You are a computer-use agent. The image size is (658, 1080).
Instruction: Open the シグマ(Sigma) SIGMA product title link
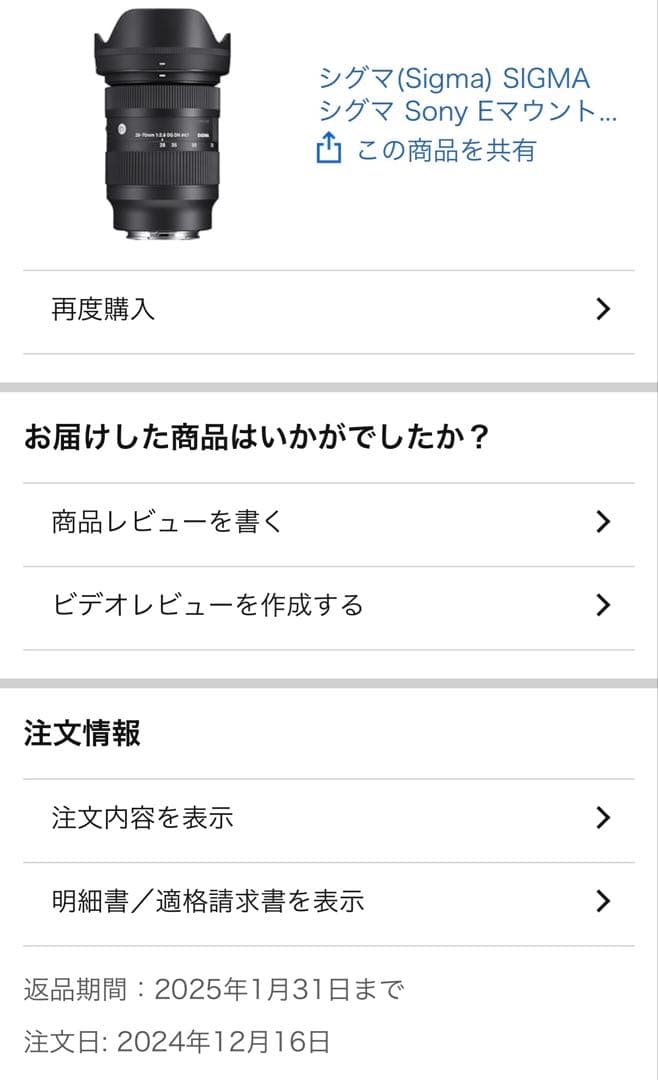467,94
